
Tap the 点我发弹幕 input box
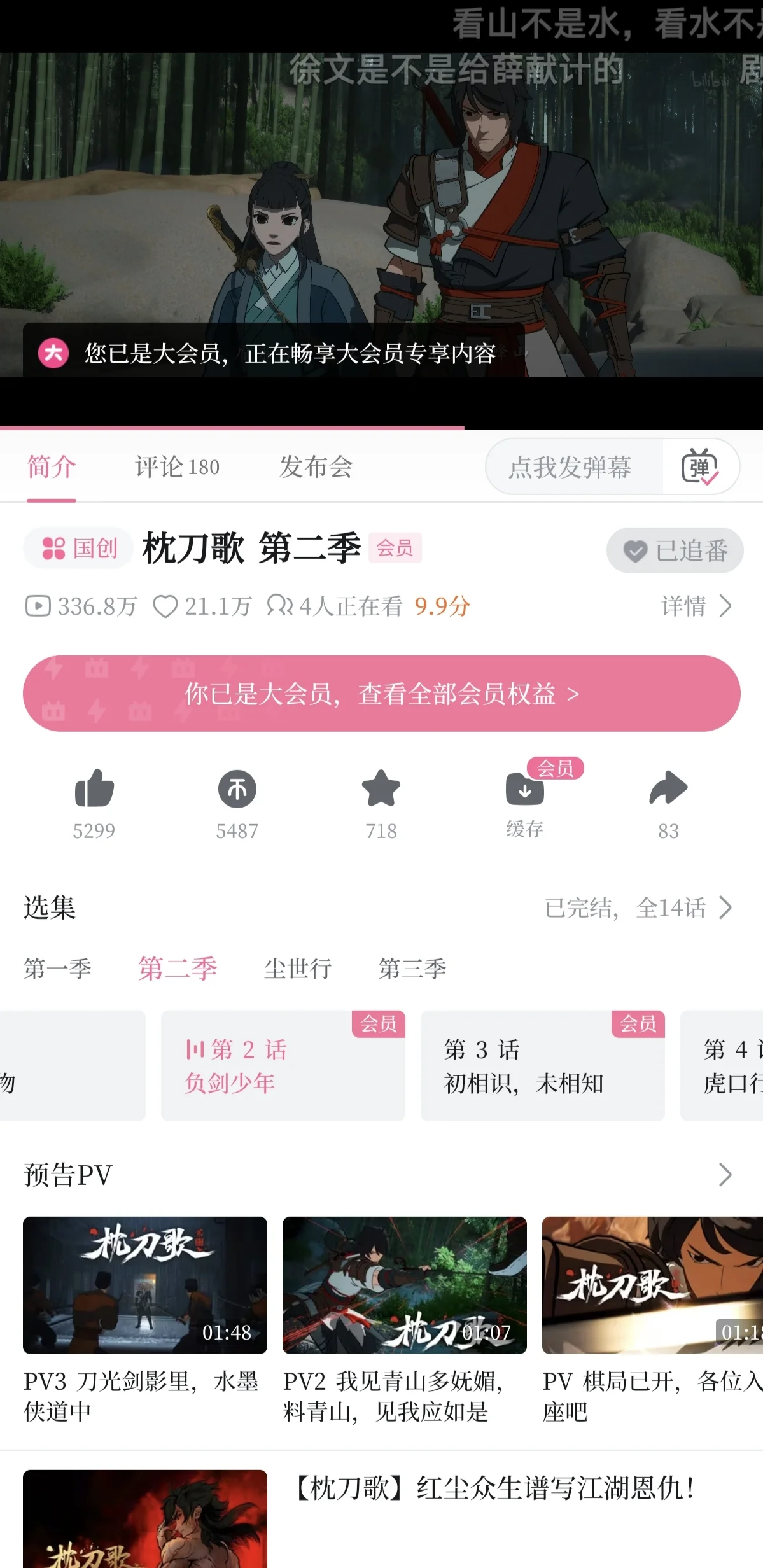570,467
